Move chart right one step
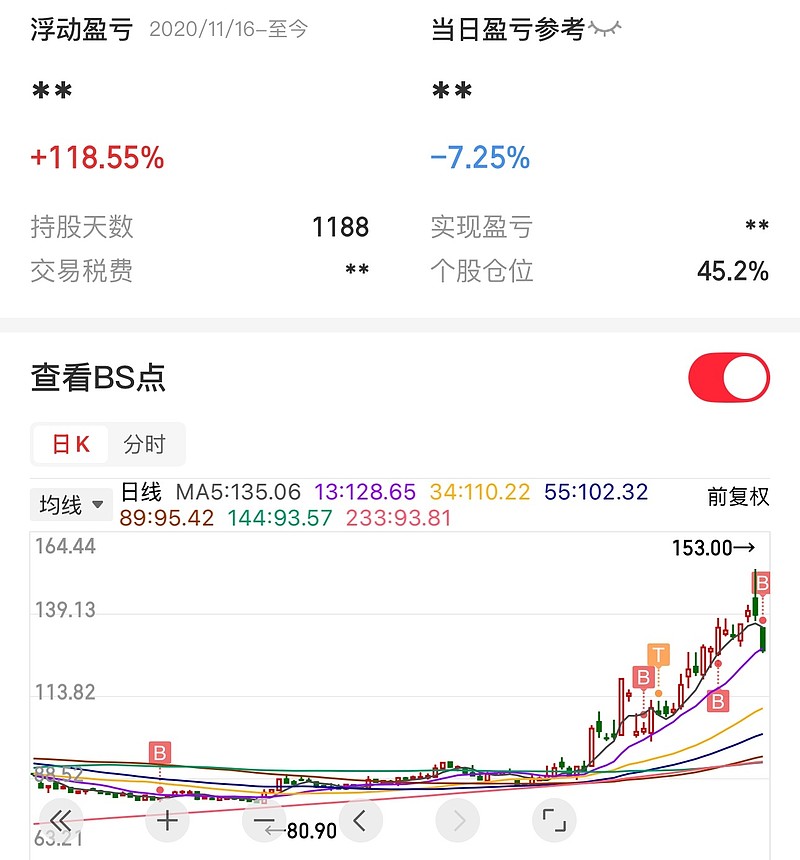The height and width of the screenshot is (860, 800). pos(458,822)
